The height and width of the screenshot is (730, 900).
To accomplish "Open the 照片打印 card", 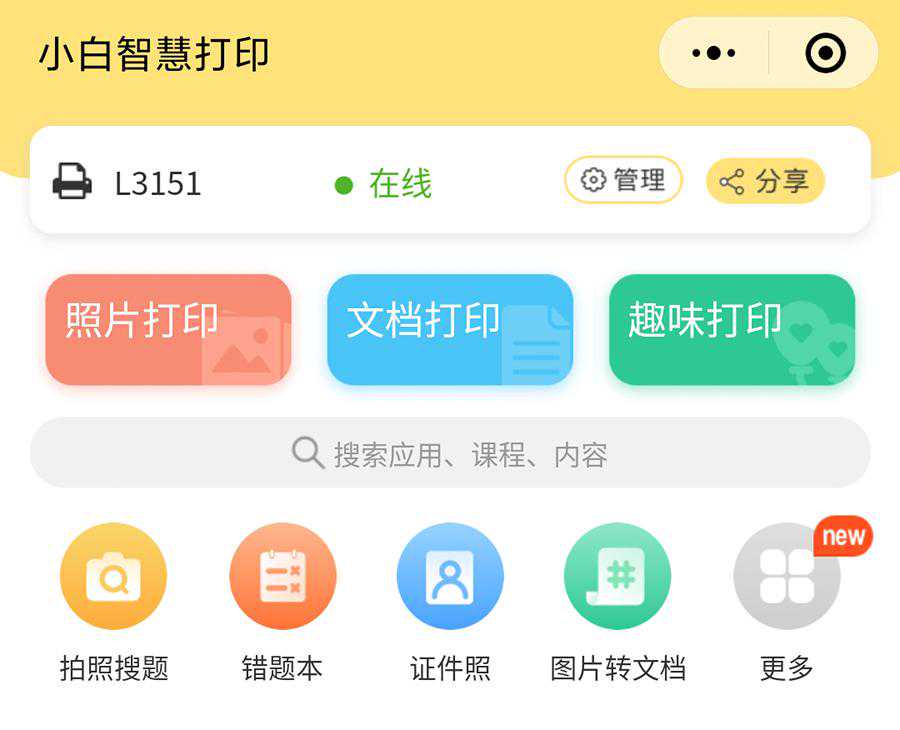I will (168, 329).
